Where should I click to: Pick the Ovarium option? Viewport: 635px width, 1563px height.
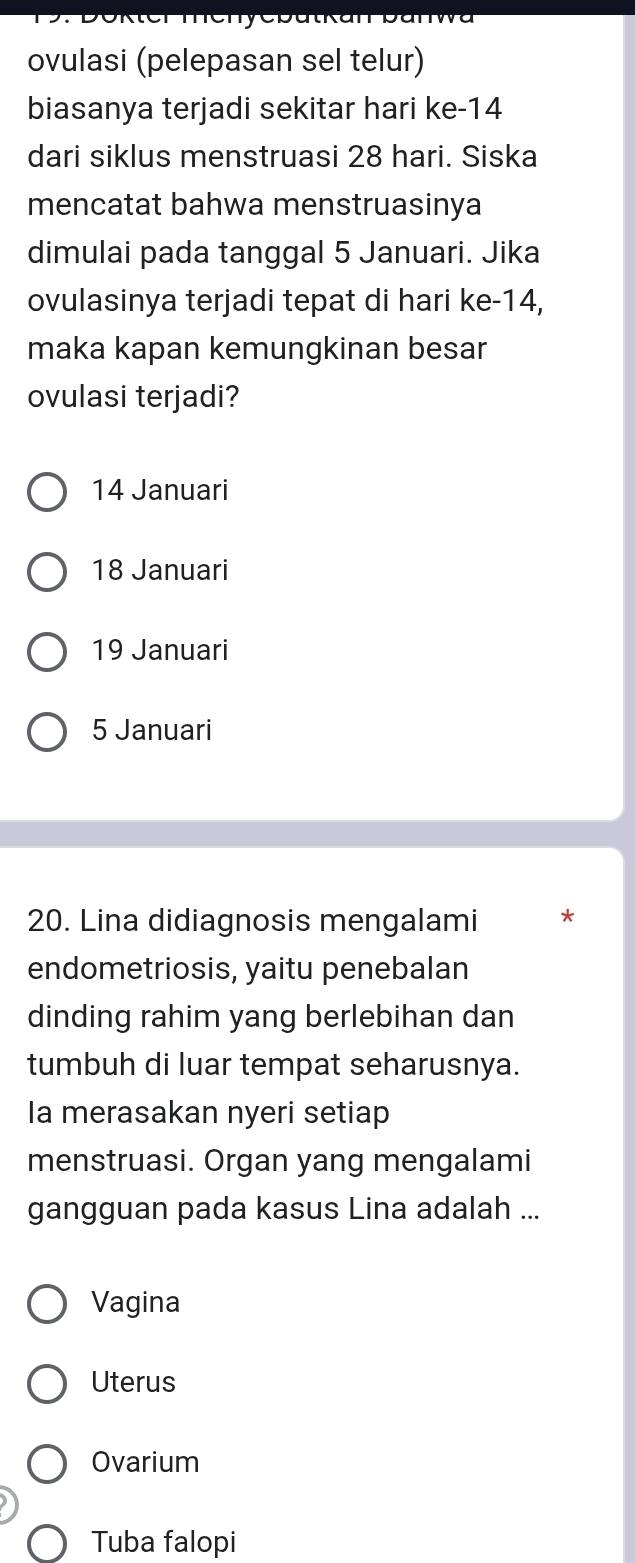(x=46, y=1463)
